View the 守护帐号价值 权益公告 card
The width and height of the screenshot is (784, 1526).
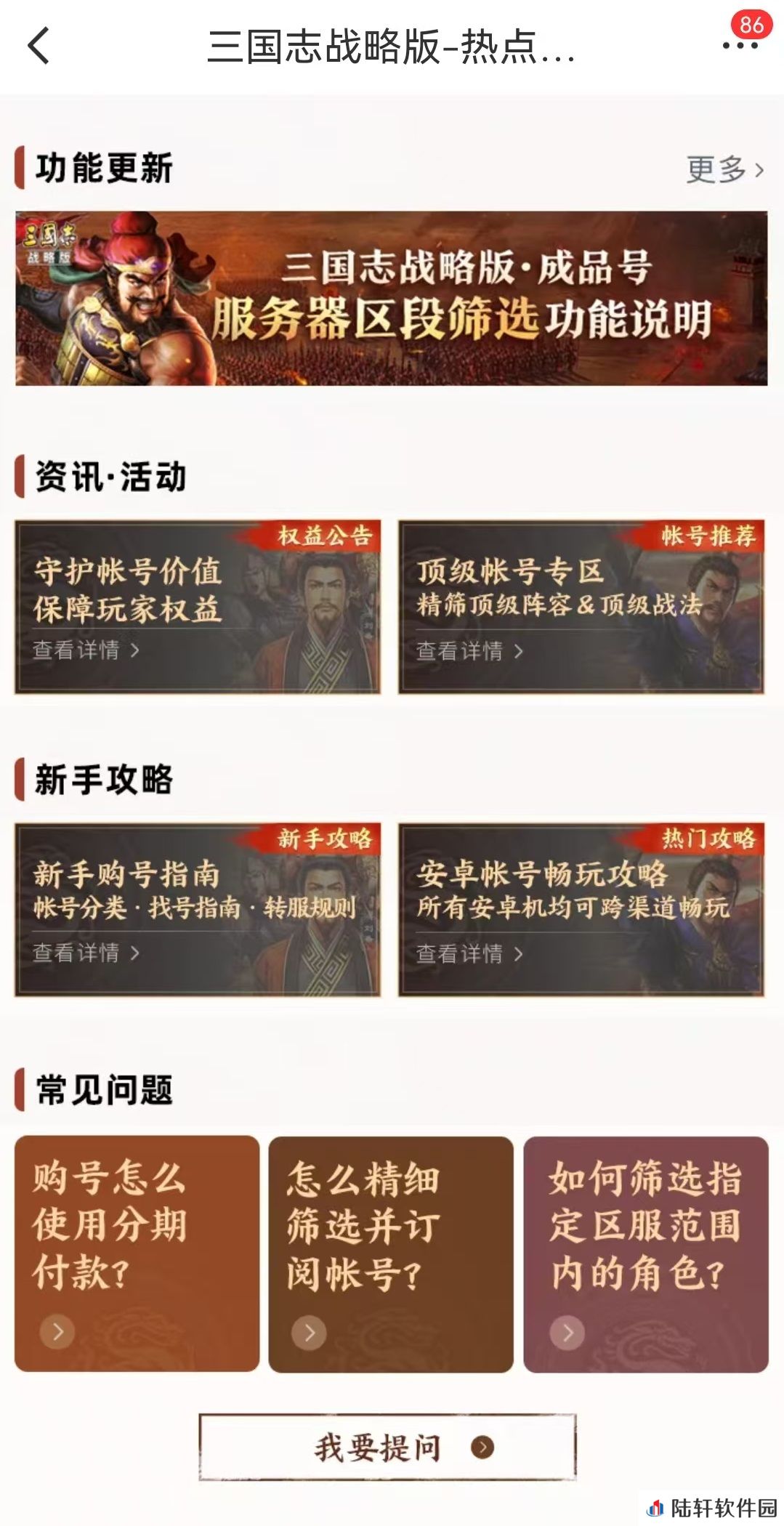tap(198, 607)
